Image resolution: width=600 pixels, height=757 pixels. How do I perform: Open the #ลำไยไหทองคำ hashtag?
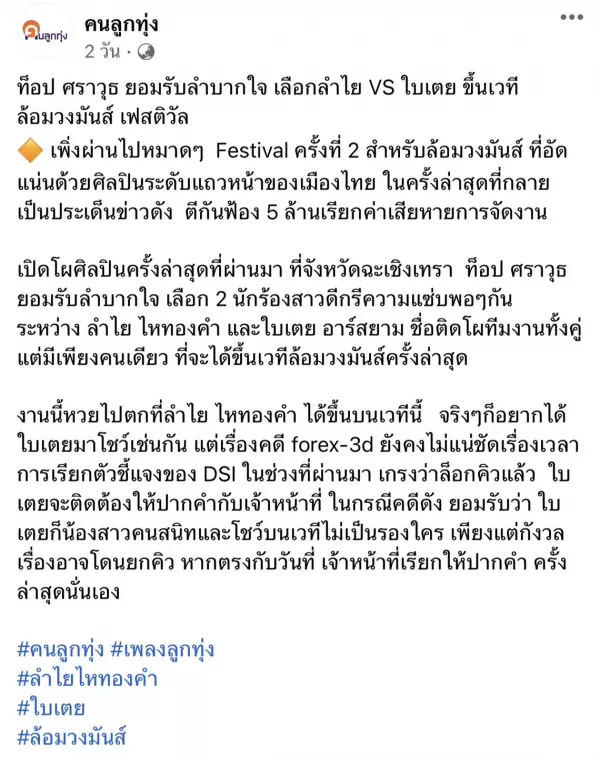pos(88,679)
